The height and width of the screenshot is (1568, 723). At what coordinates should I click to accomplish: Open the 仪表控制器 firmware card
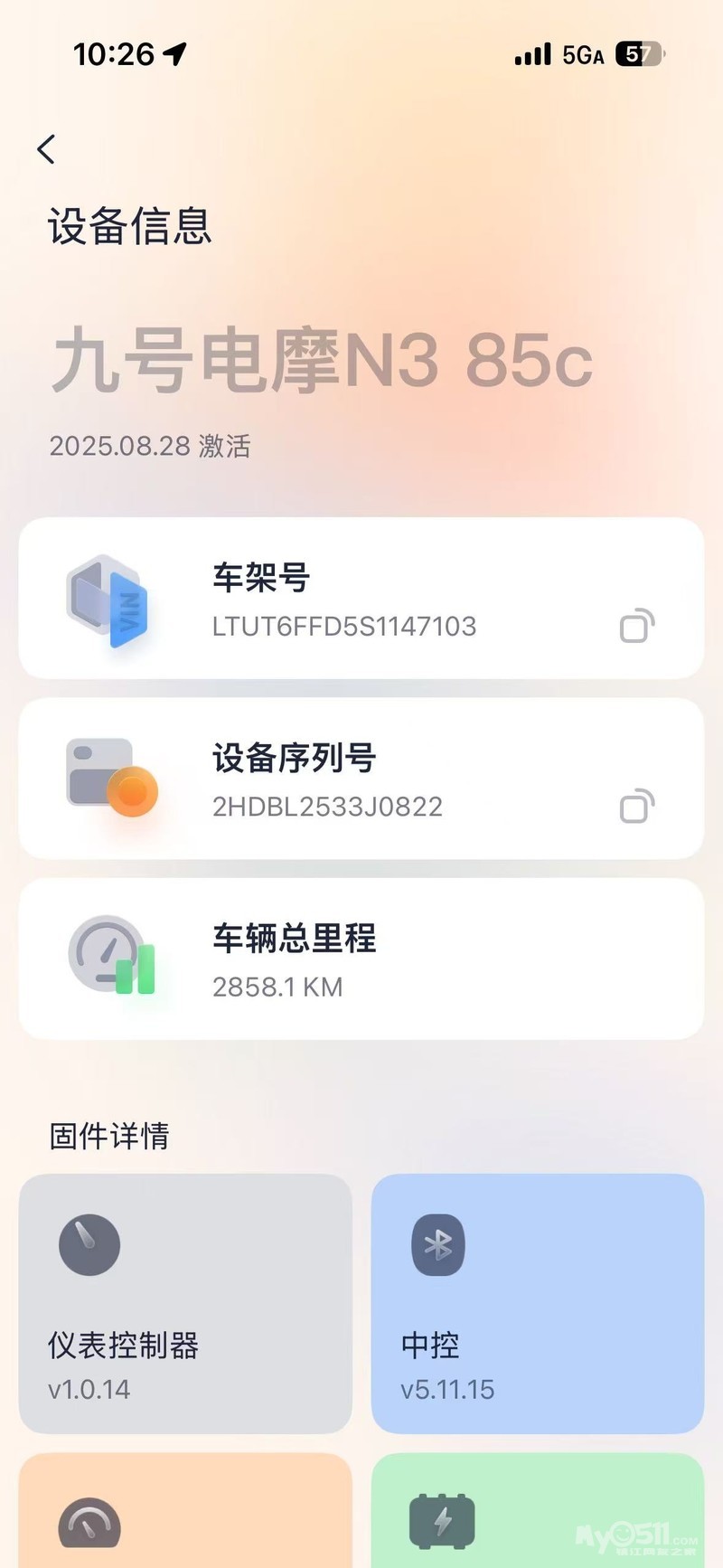point(185,1302)
